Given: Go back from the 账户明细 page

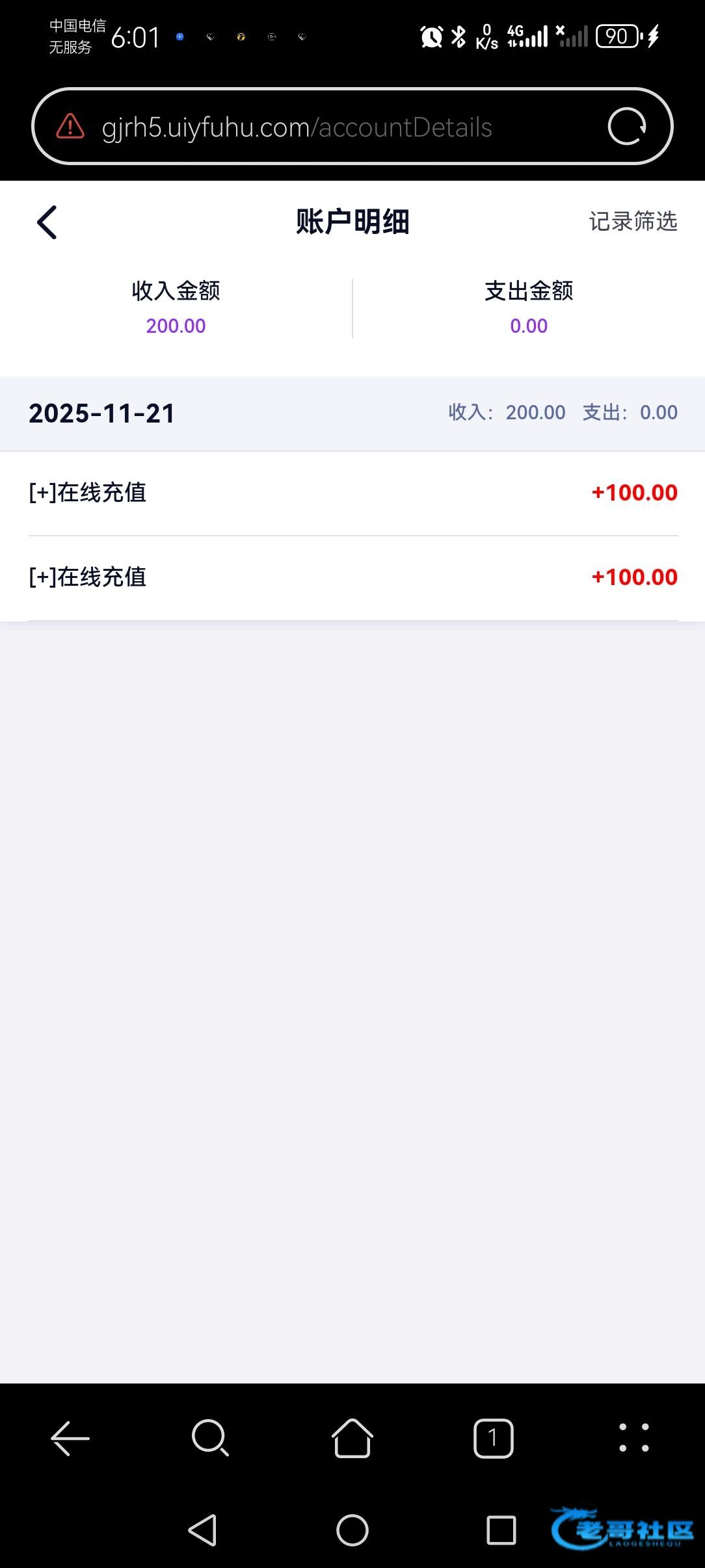Looking at the screenshot, I should [x=47, y=222].
